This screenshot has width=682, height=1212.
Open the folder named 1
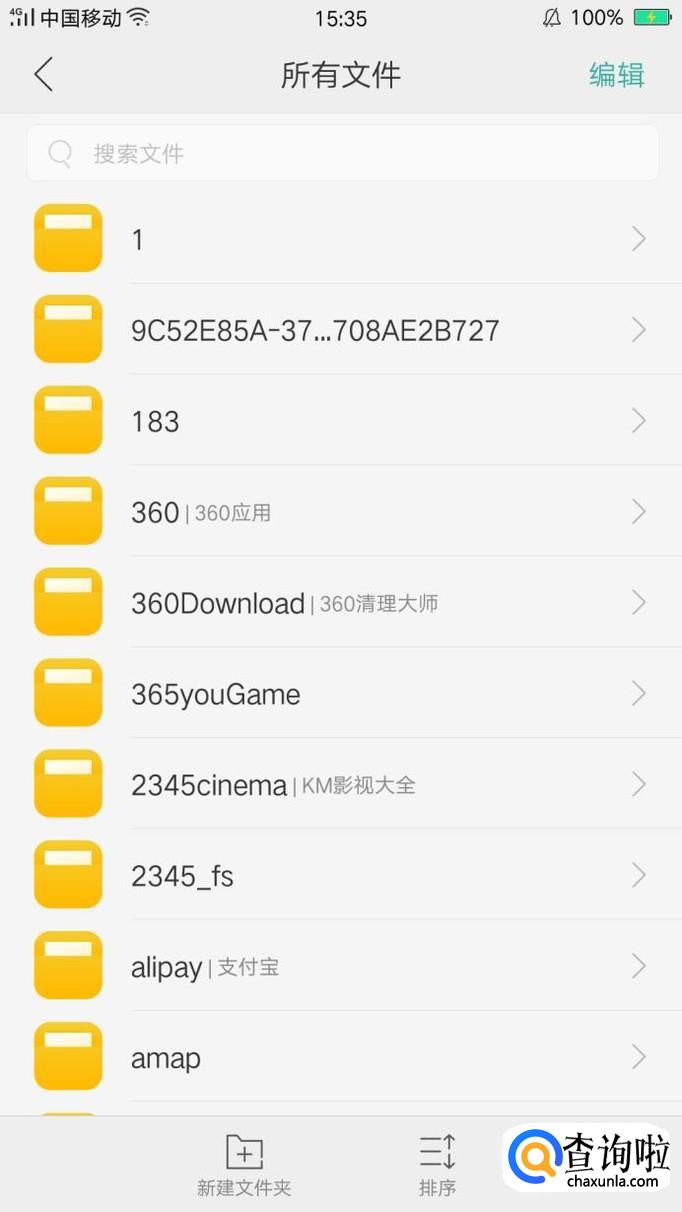pos(341,239)
